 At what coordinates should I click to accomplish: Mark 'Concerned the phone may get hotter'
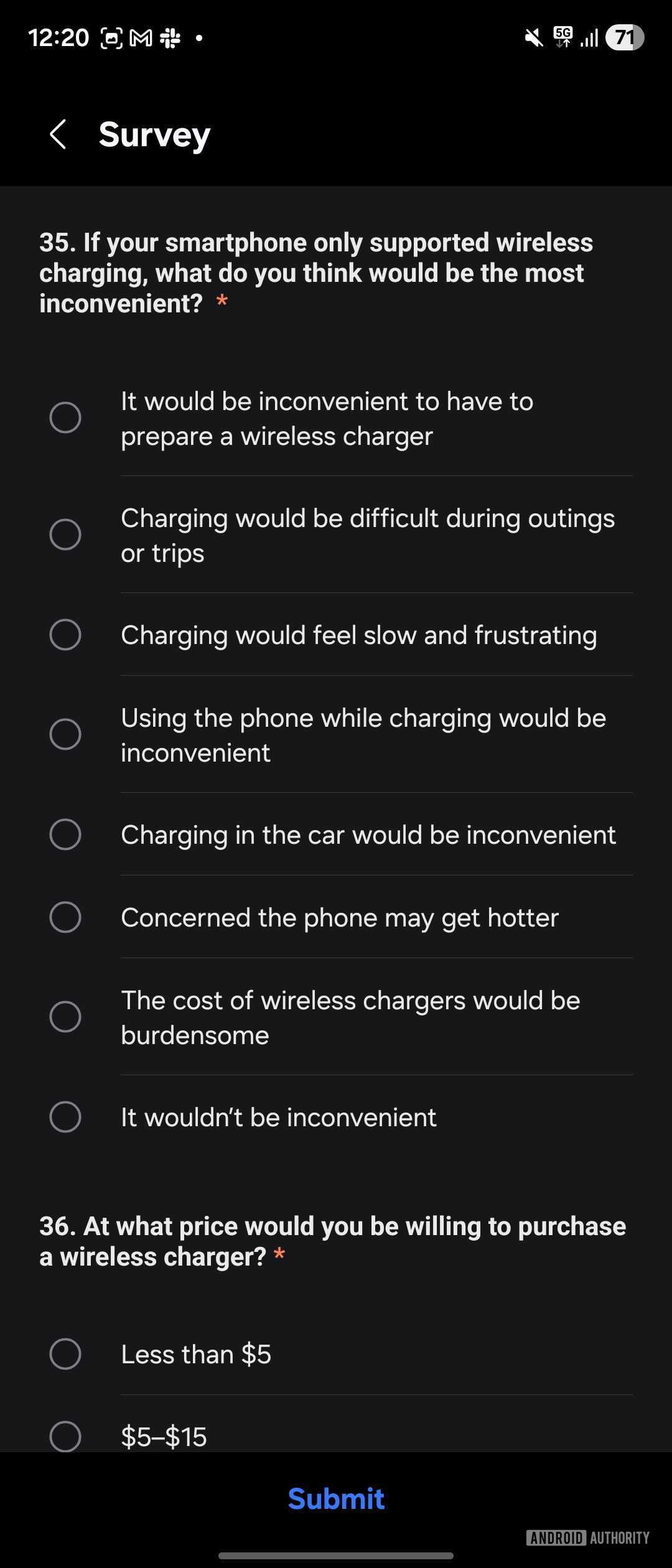(65, 917)
